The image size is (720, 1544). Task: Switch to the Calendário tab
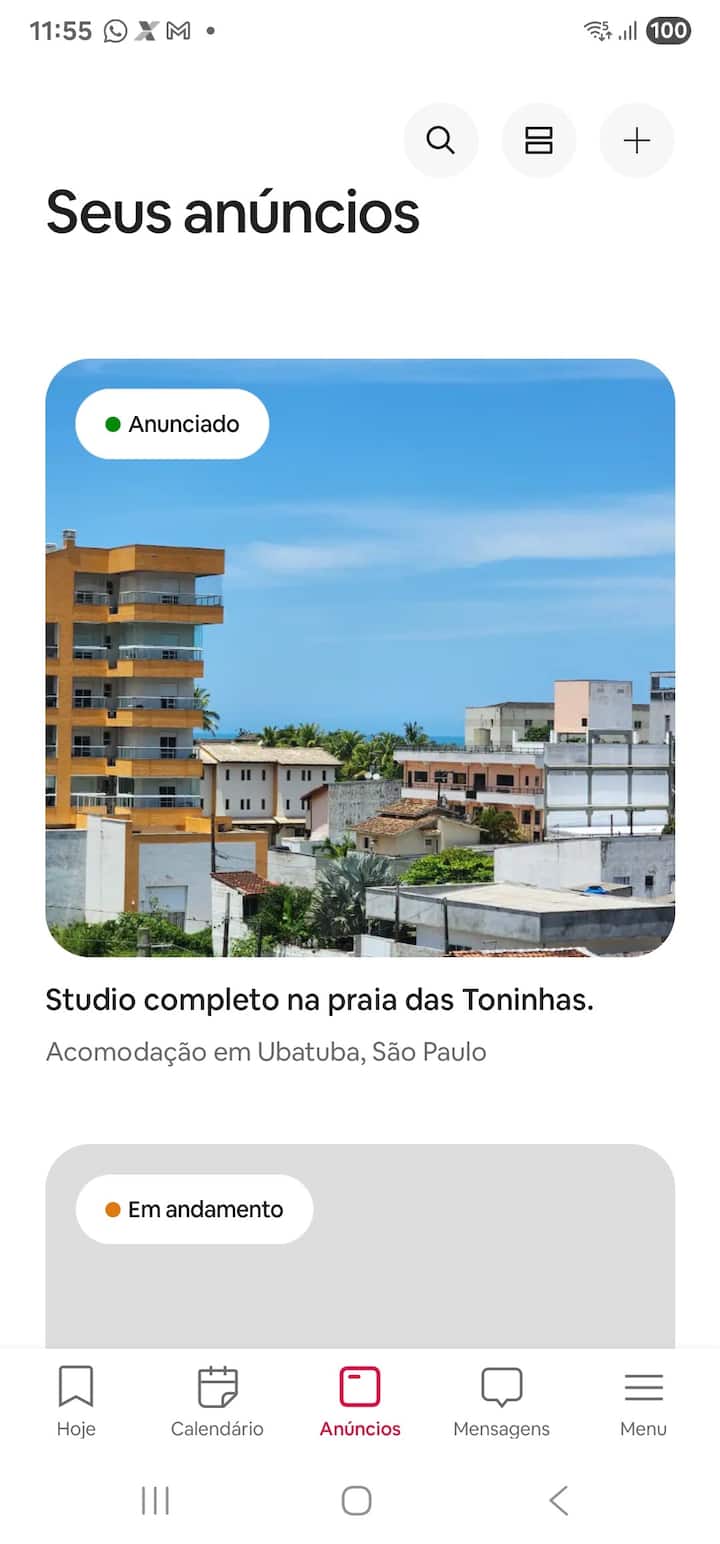point(217,1400)
